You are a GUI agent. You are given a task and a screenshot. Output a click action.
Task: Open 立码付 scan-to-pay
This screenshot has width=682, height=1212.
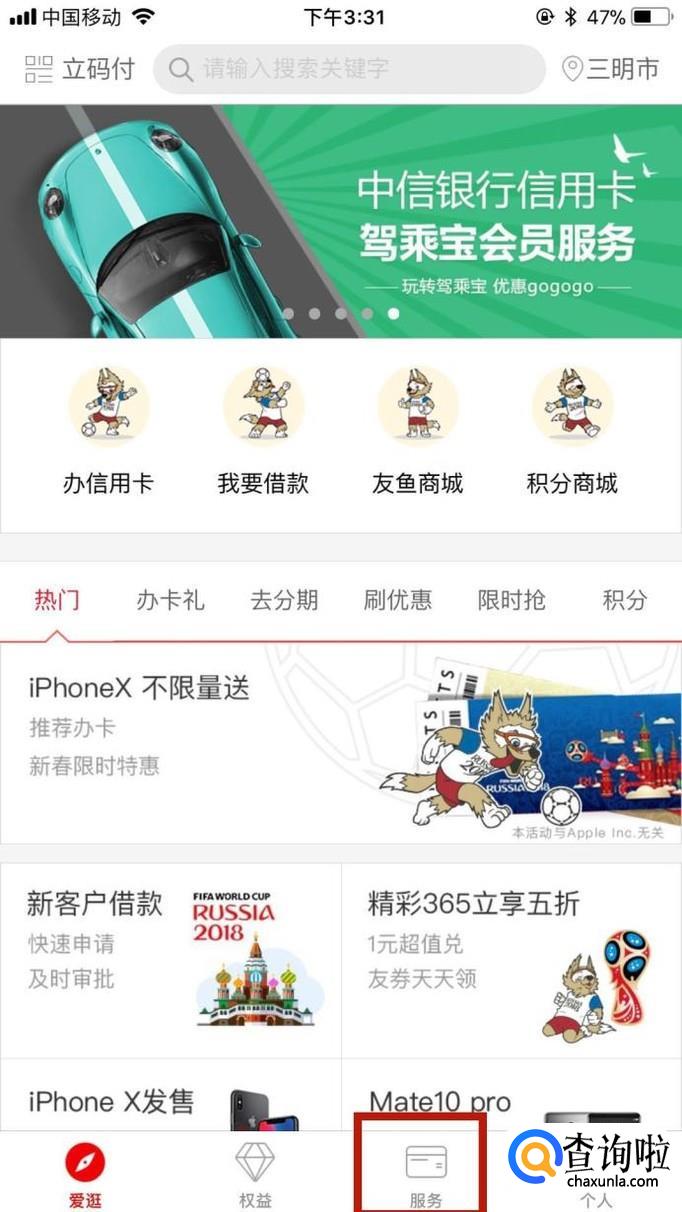point(79,69)
